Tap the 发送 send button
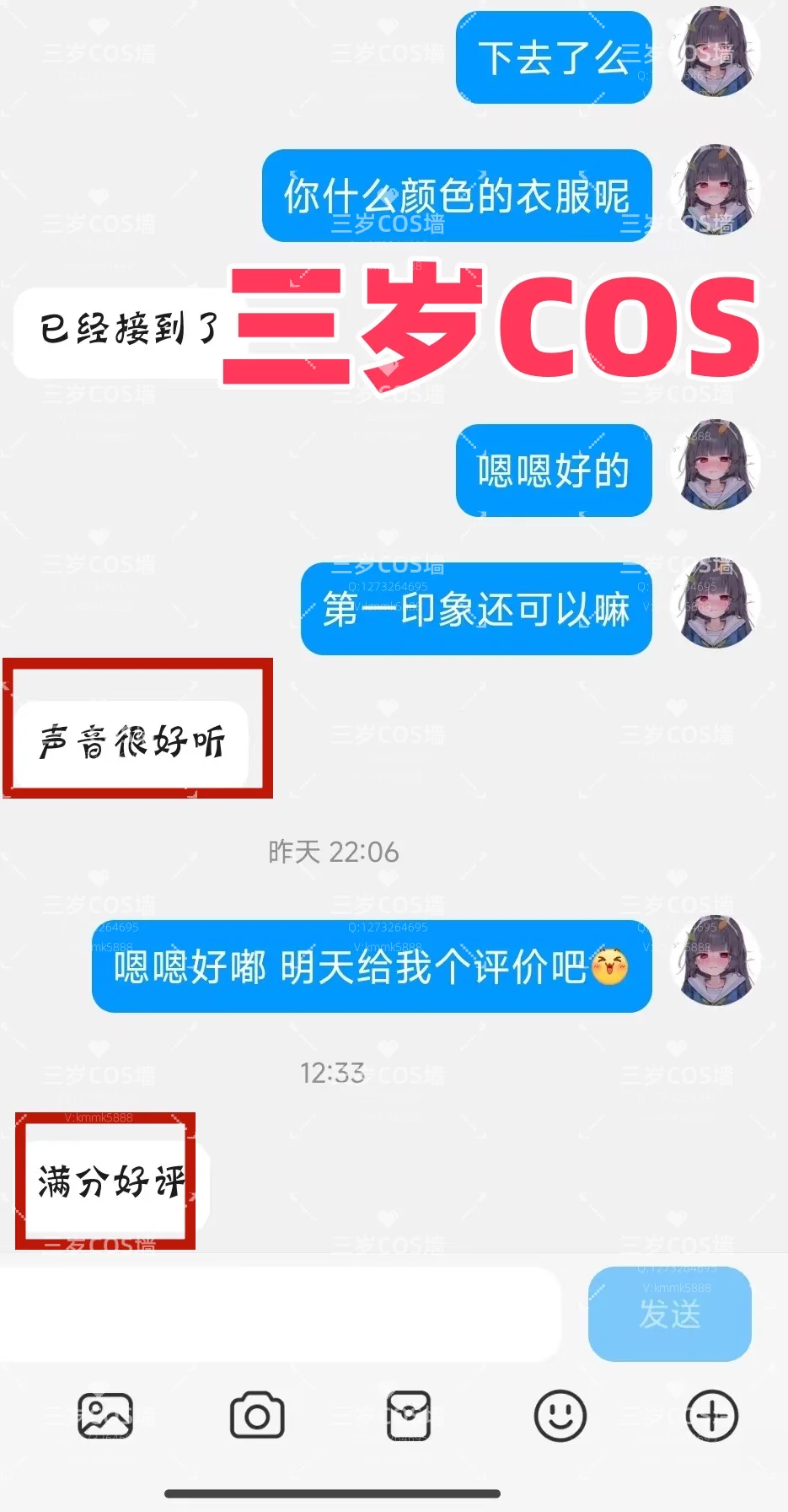This screenshot has width=788, height=1512. (669, 1314)
